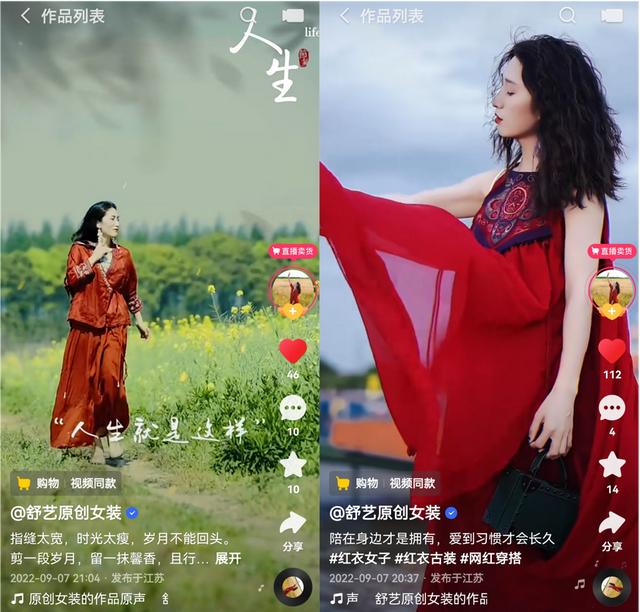
Task: Expand the caption with 展开
Action: click(x=228, y=558)
